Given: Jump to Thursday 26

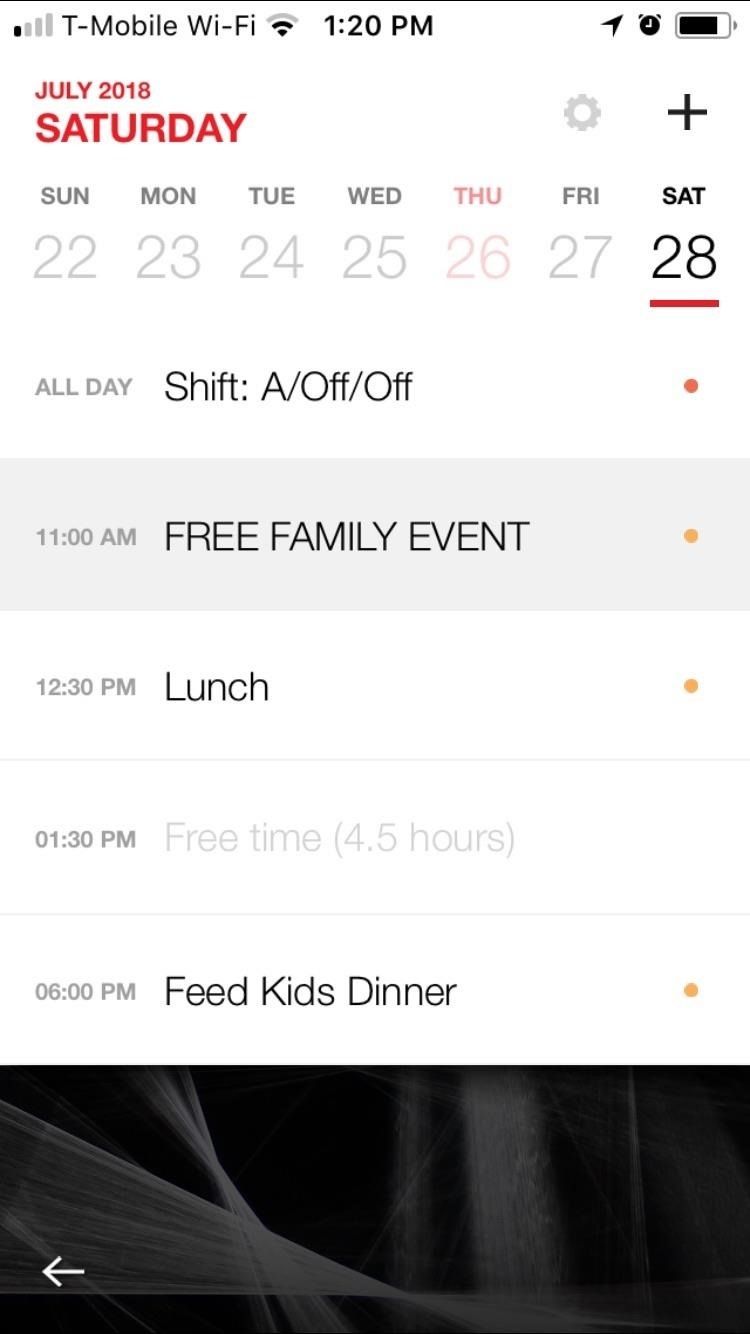Looking at the screenshot, I should pyautogui.click(x=477, y=257).
